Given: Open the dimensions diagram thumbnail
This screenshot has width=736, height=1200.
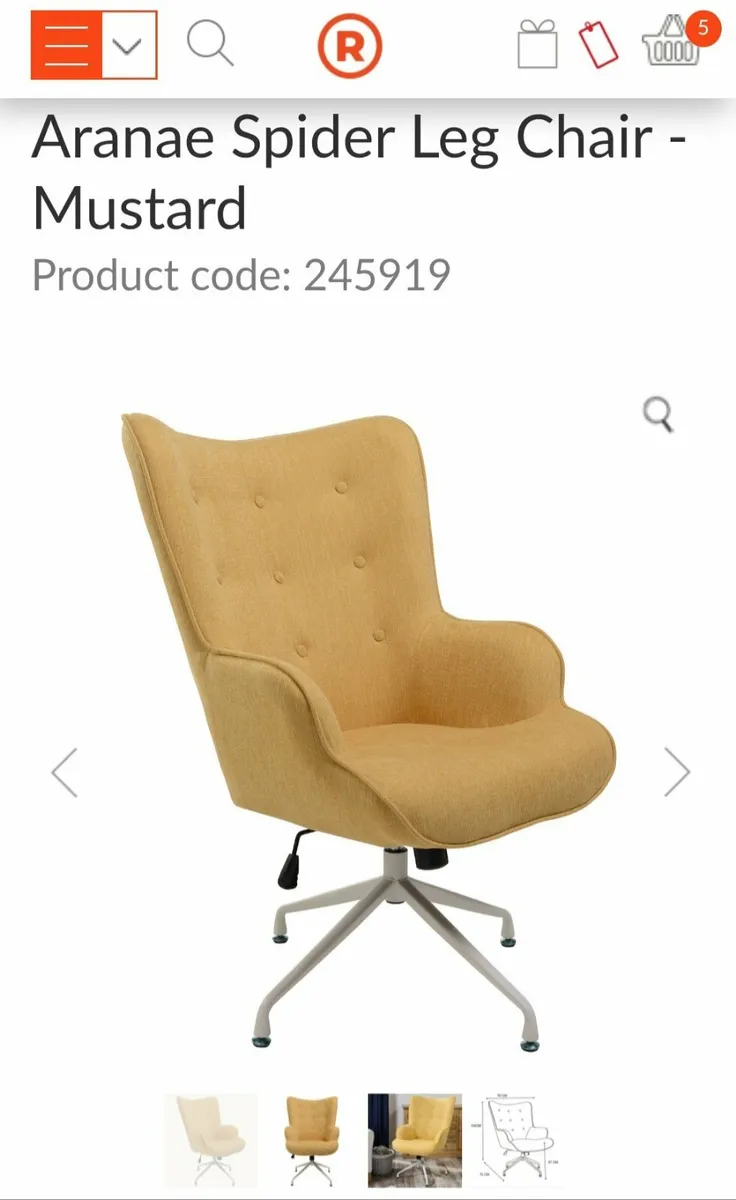Looking at the screenshot, I should coord(518,1138).
